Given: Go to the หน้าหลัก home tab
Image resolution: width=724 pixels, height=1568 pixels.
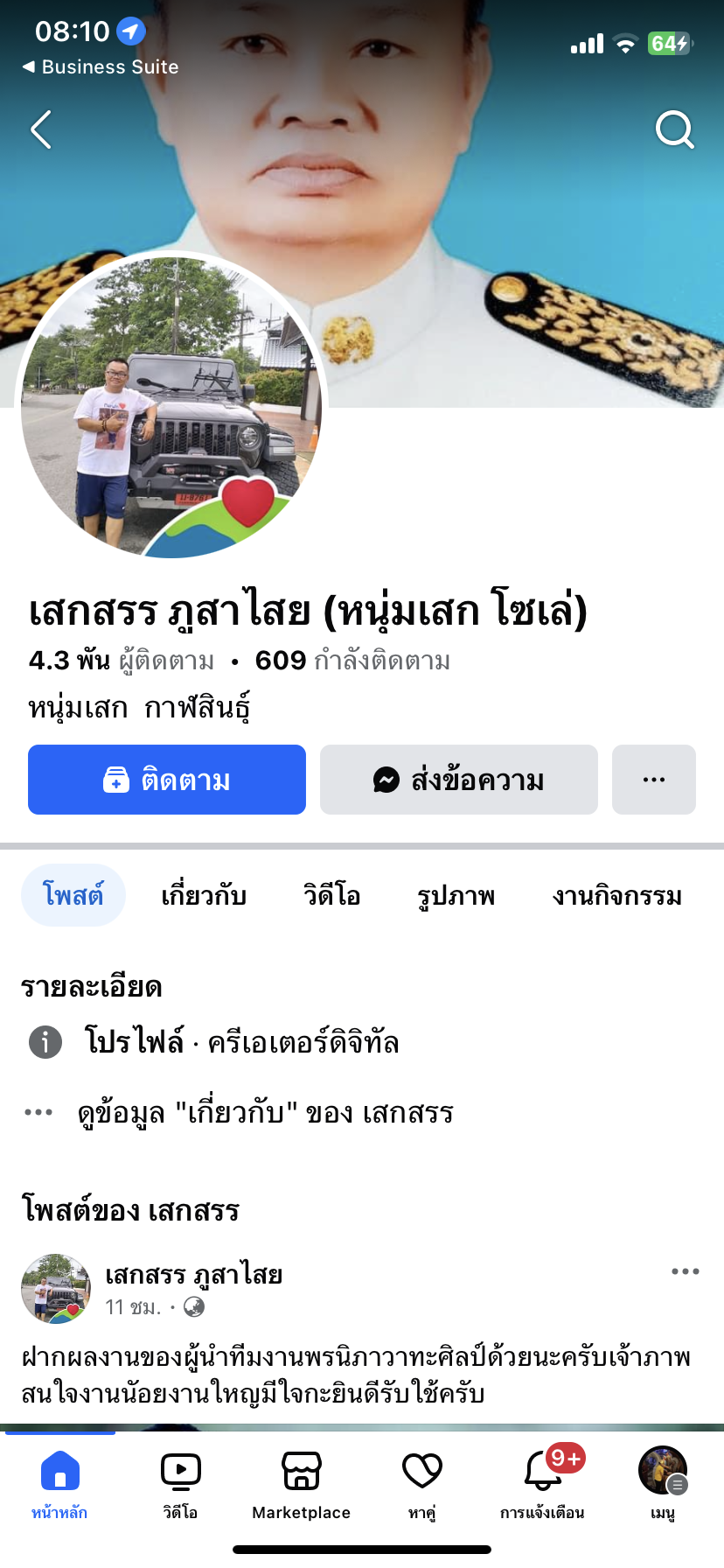Looking at the screenshot, I should tap(59, 1483).
